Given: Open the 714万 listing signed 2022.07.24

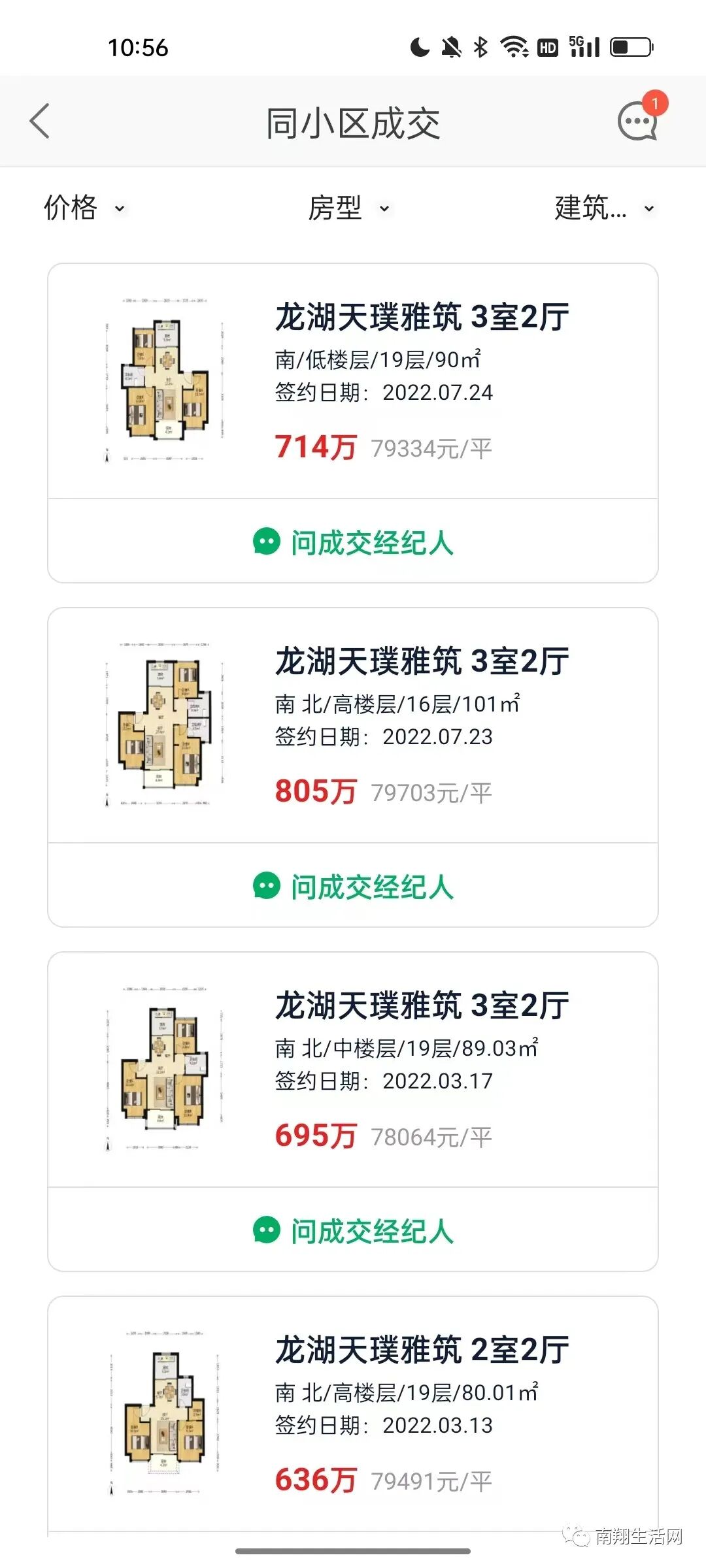Looking at the screenshot, I should tap(353, 382).
